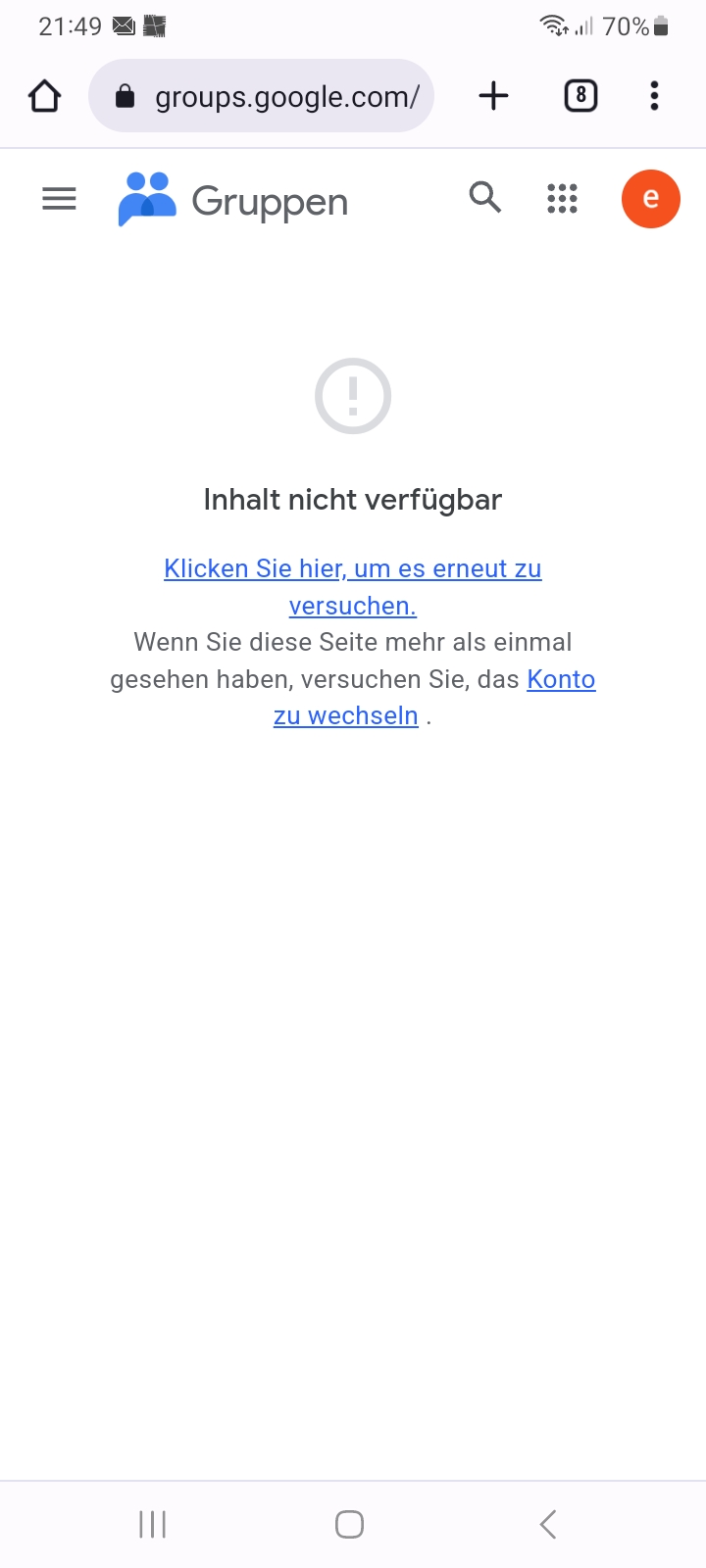Image resolution: width=706 pixels, height=1568 pixels.
Task: Open the recent apps overview
Action: (153, 1525)
